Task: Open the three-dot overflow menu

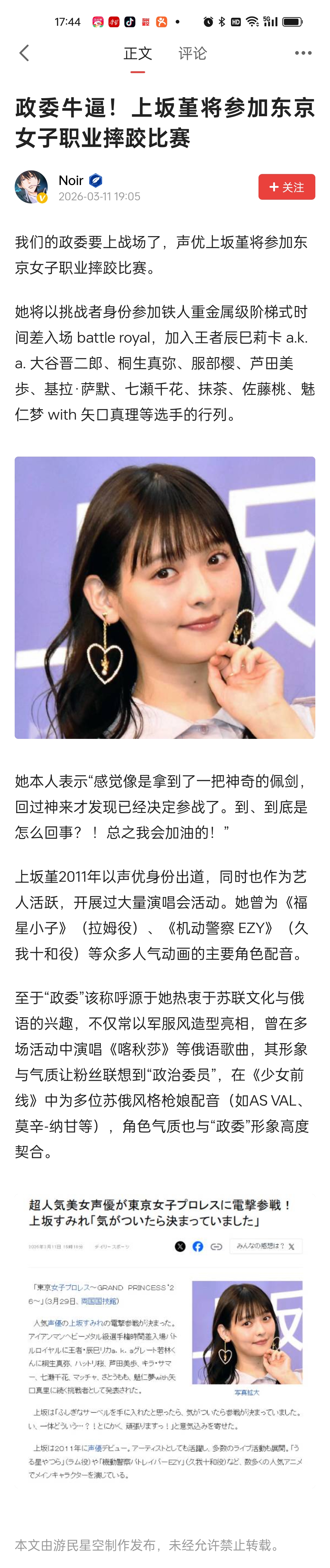Action: point(302,54)
